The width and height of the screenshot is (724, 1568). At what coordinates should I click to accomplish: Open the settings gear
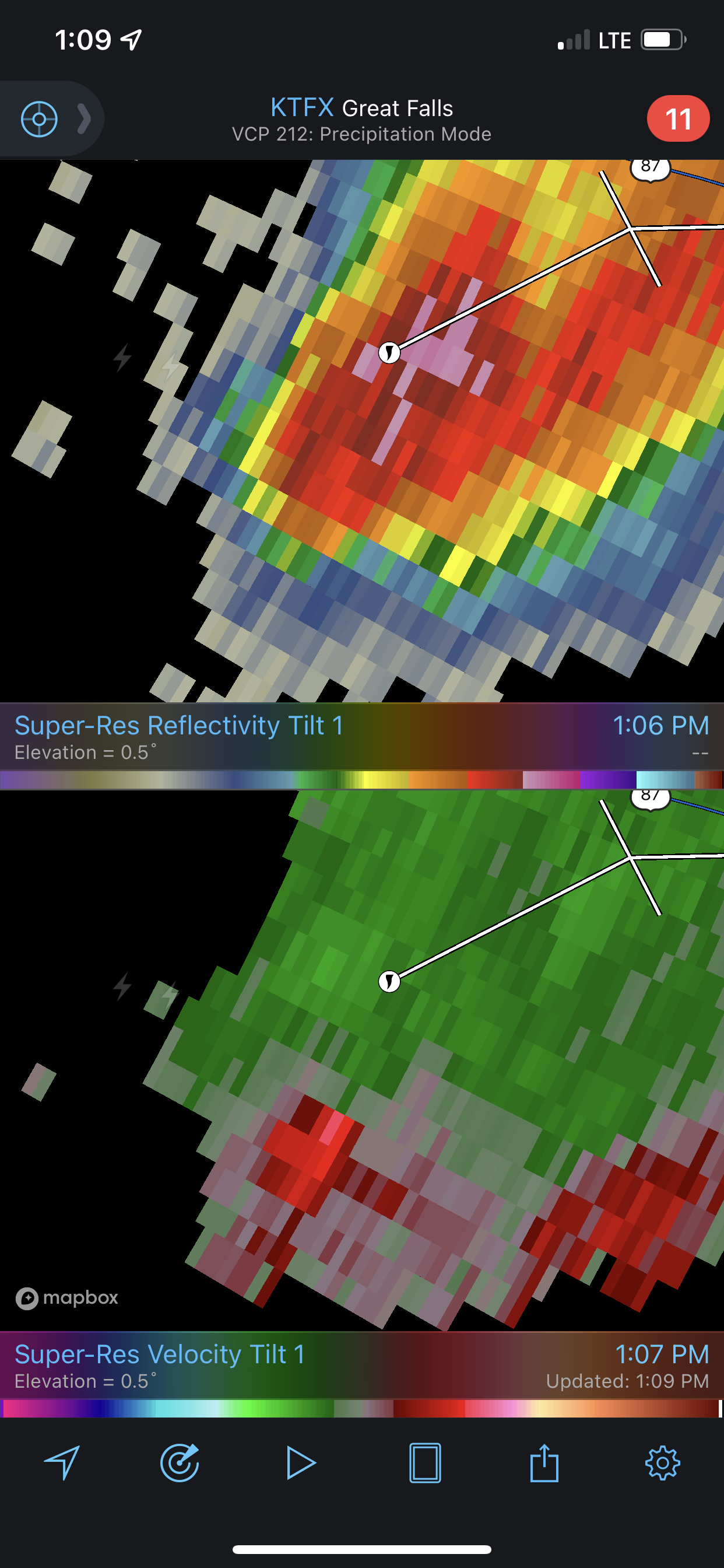coord(663,1462)
